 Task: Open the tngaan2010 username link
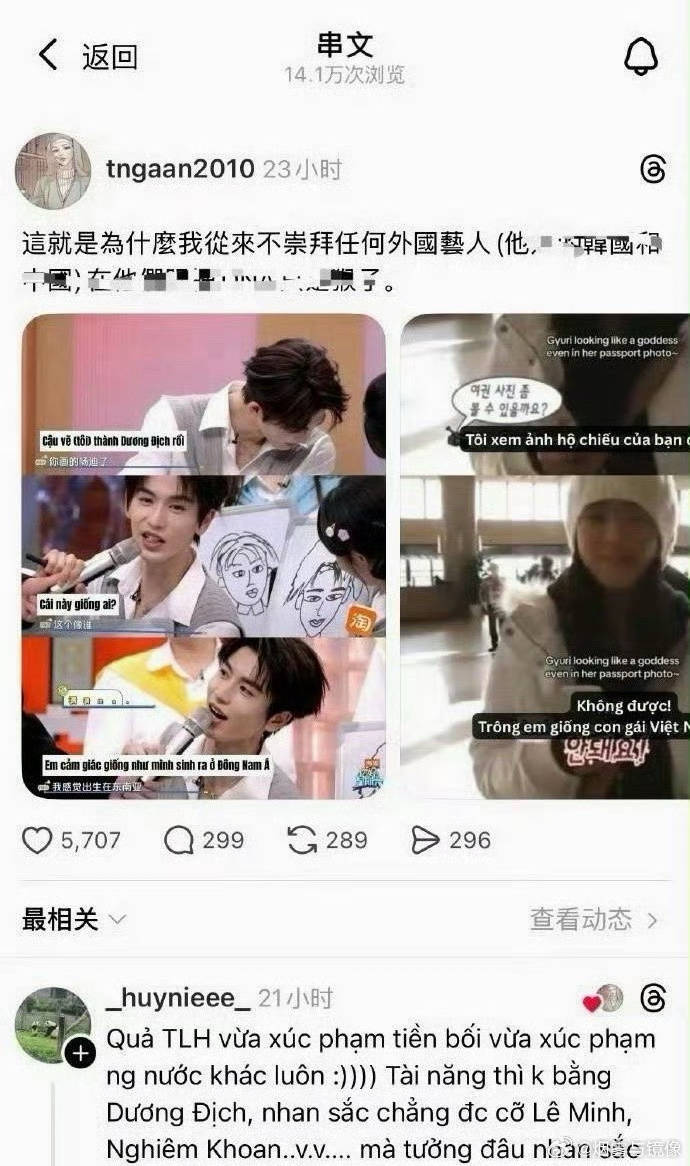click(x=180, y=169)
